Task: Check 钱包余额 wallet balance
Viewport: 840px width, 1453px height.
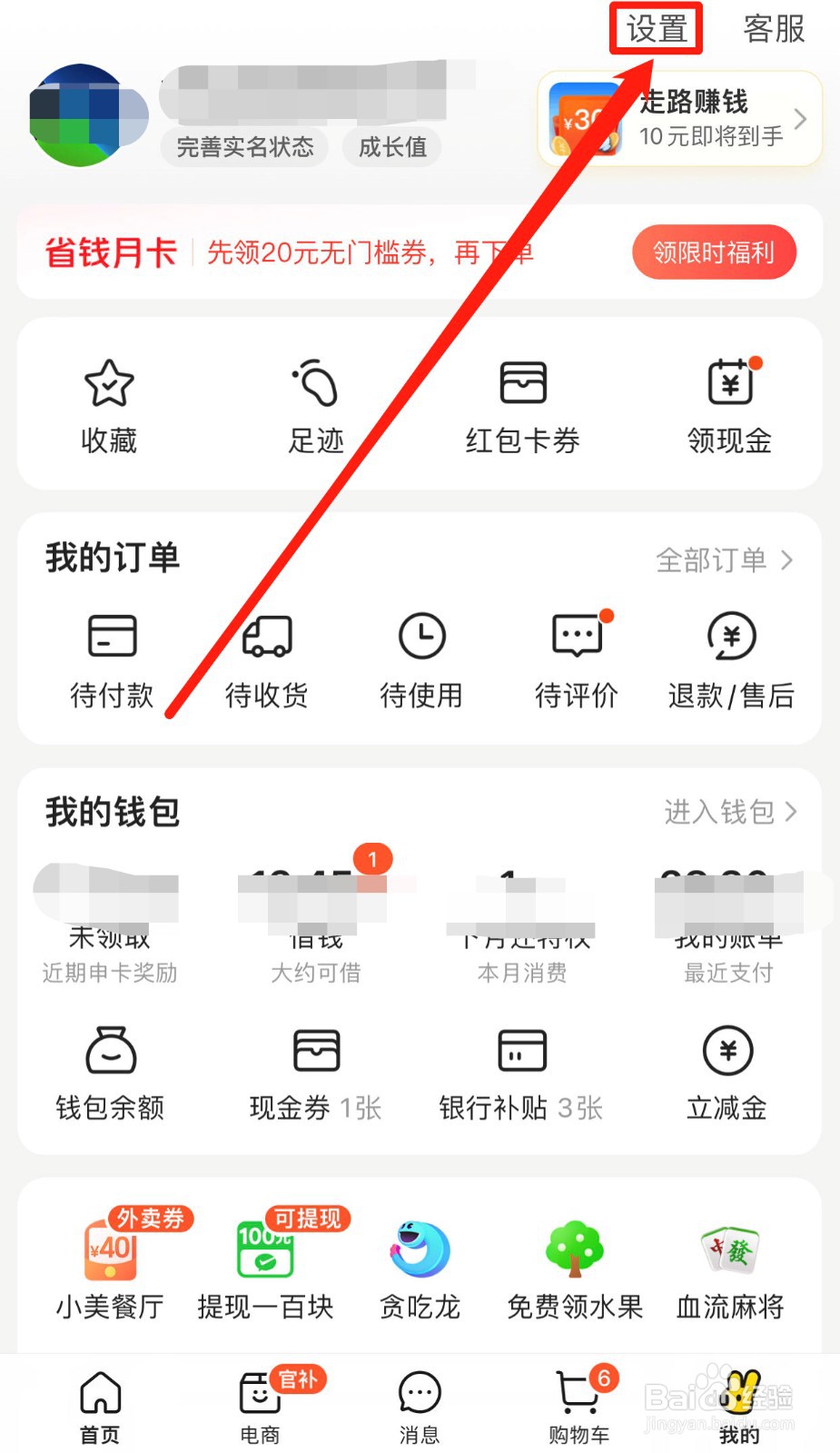Action: [x=108, y=1072]
